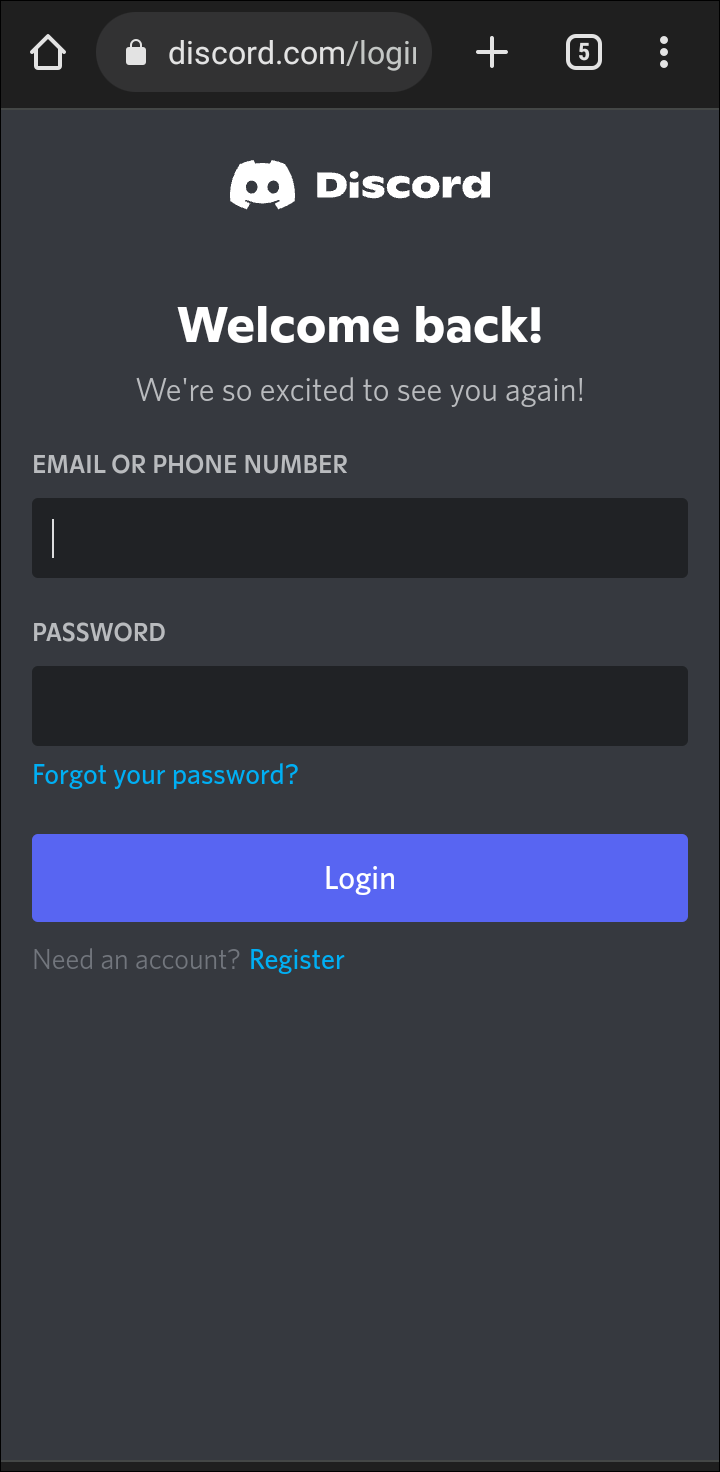Screen dimensions: 720x1472
Task: Open the Forgot your password link
Action: (165, 774)
